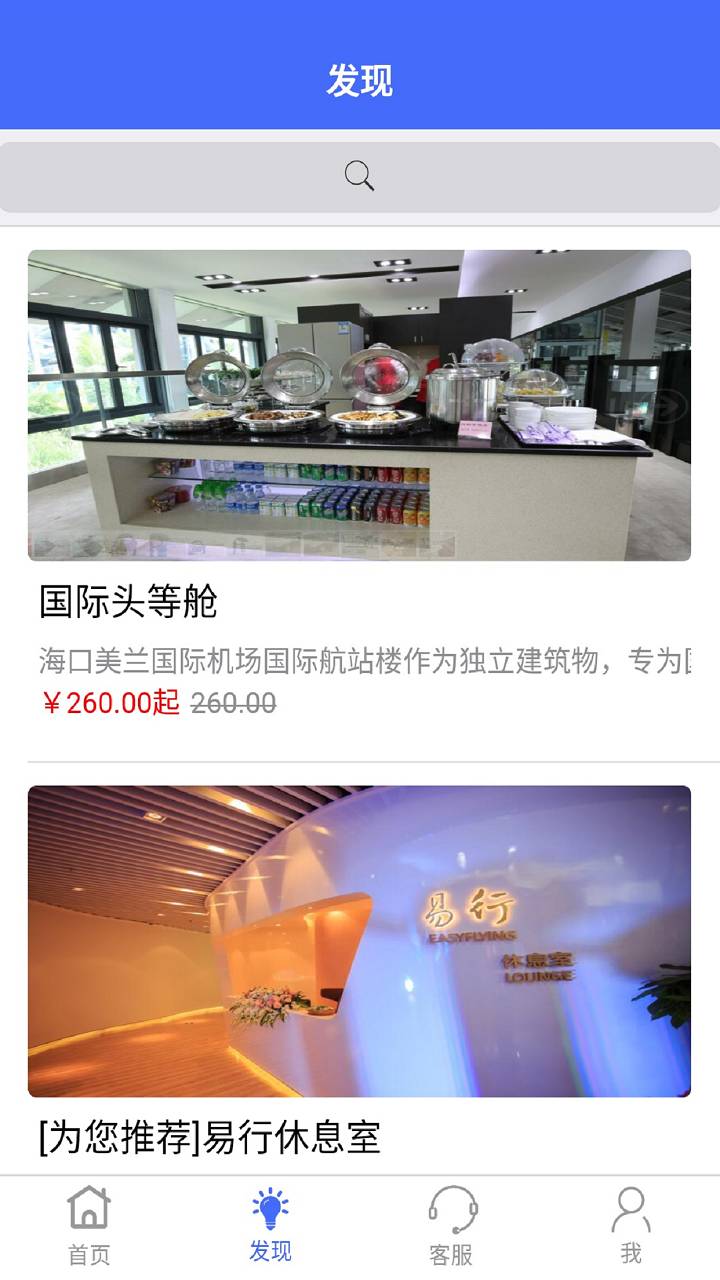Switch to the 首页 tab
The width and height of the screenshot is (720, 1280).
pos(89,1225)
